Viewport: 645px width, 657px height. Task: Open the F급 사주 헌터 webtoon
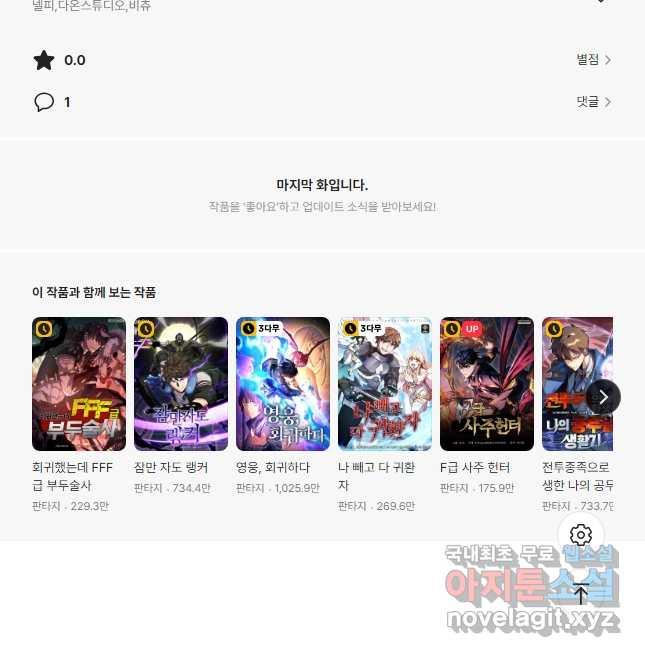tap(487, 384)
